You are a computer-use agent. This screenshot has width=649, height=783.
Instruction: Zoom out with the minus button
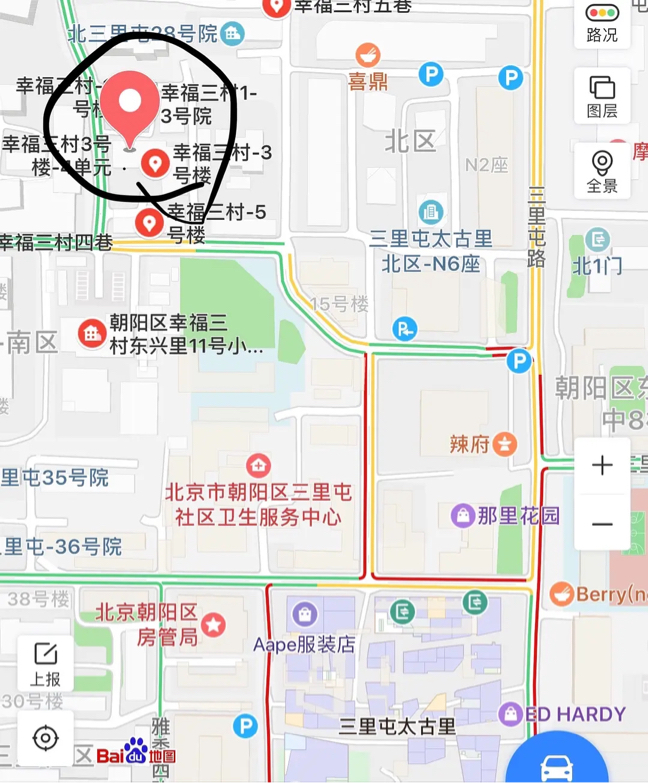602,524
